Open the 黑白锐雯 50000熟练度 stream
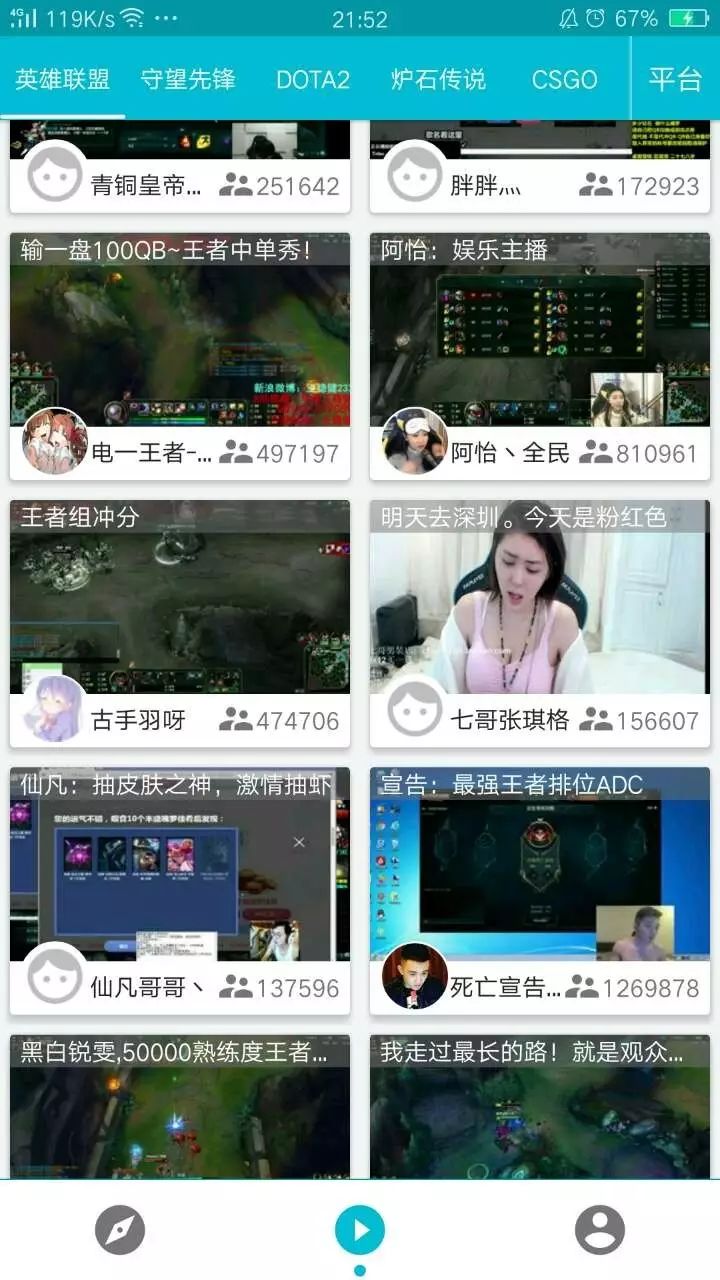Image resolution: width=720 pixels, height=1280 pixels. click(180, 1110)
